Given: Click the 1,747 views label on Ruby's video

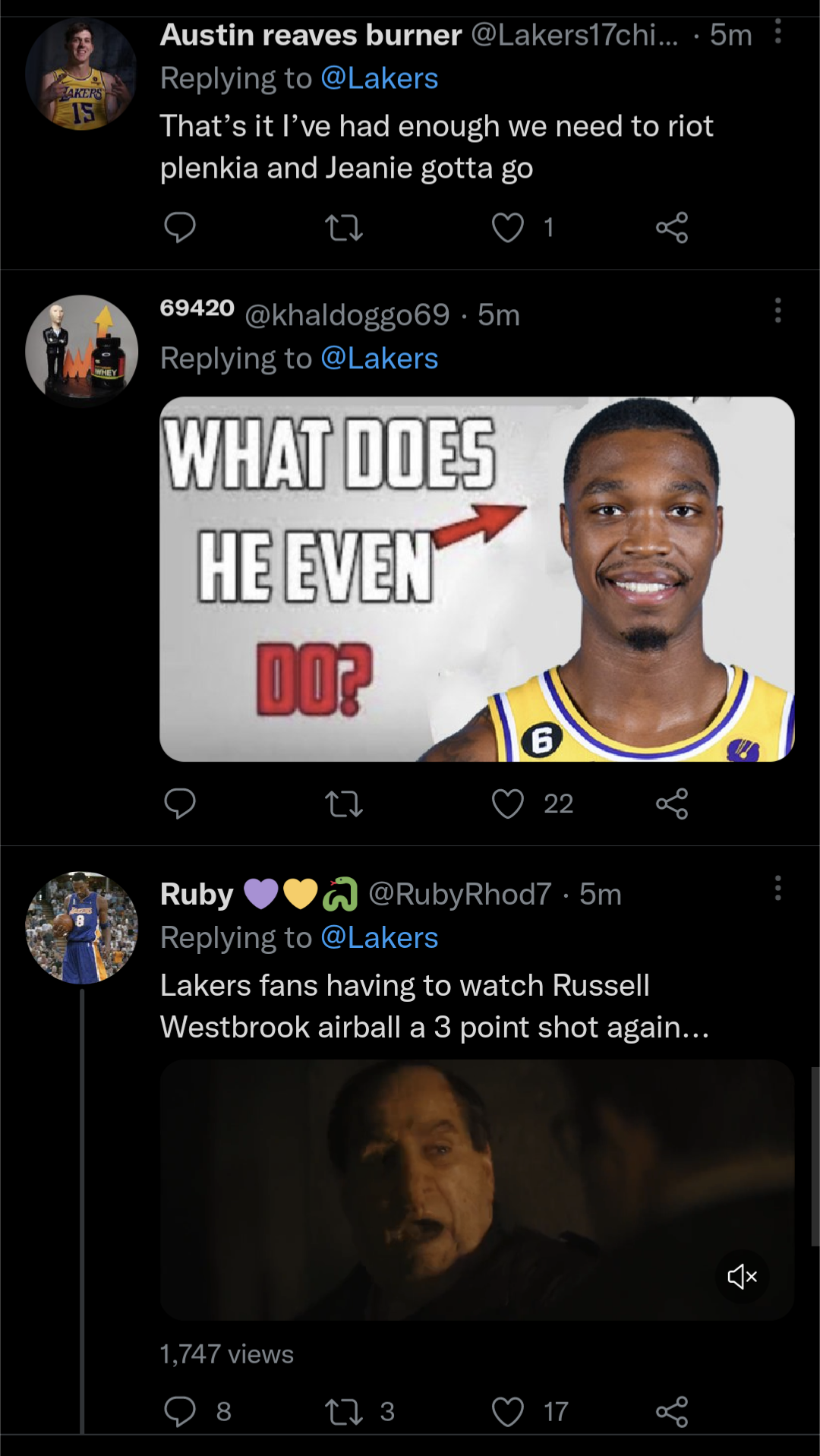Looking at the screenshot, I should pyautogui.click(x=225, y=1354).
